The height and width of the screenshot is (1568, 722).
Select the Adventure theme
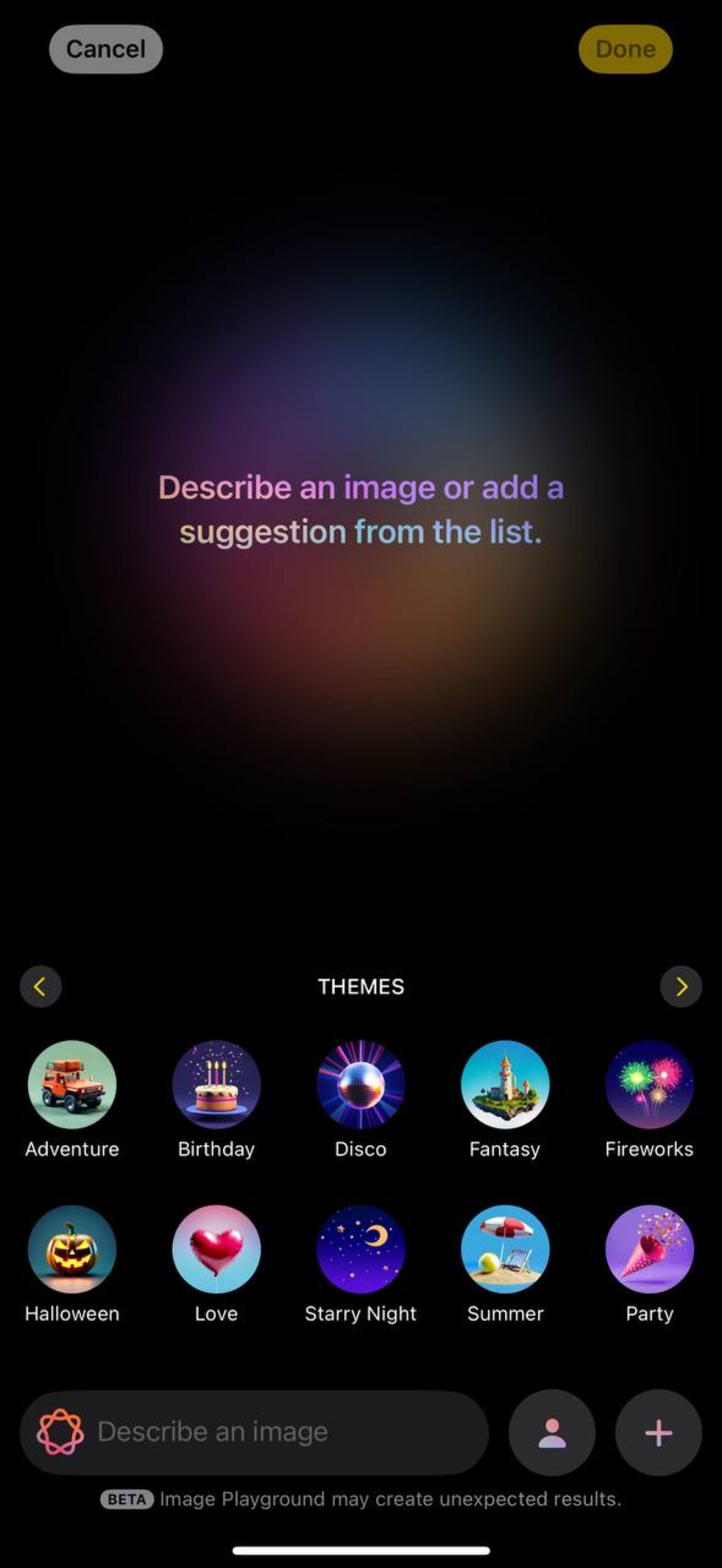(x=72, y=1085)
